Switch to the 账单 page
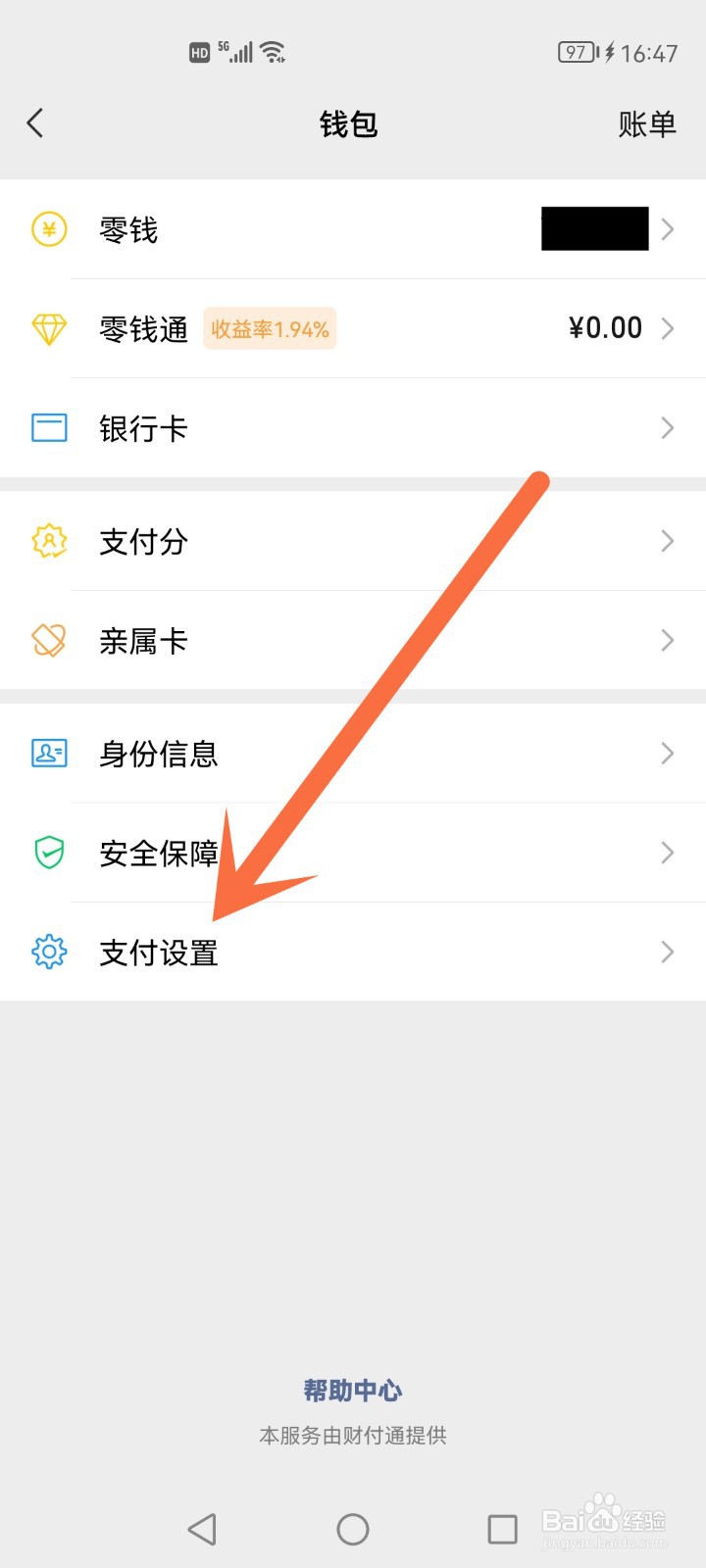This screenshot has width=706, height=1568. pos(646,124)
